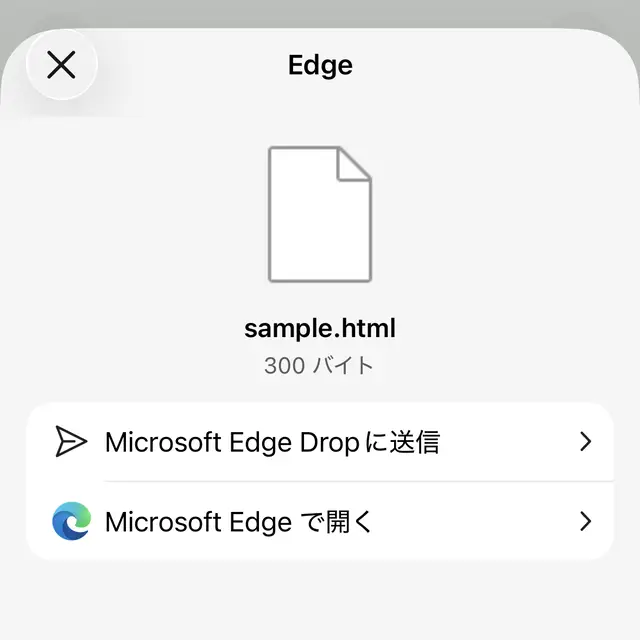Send file to Microsoft Edge Drop
The image size is (640, 640).
(x=320, y=442)
